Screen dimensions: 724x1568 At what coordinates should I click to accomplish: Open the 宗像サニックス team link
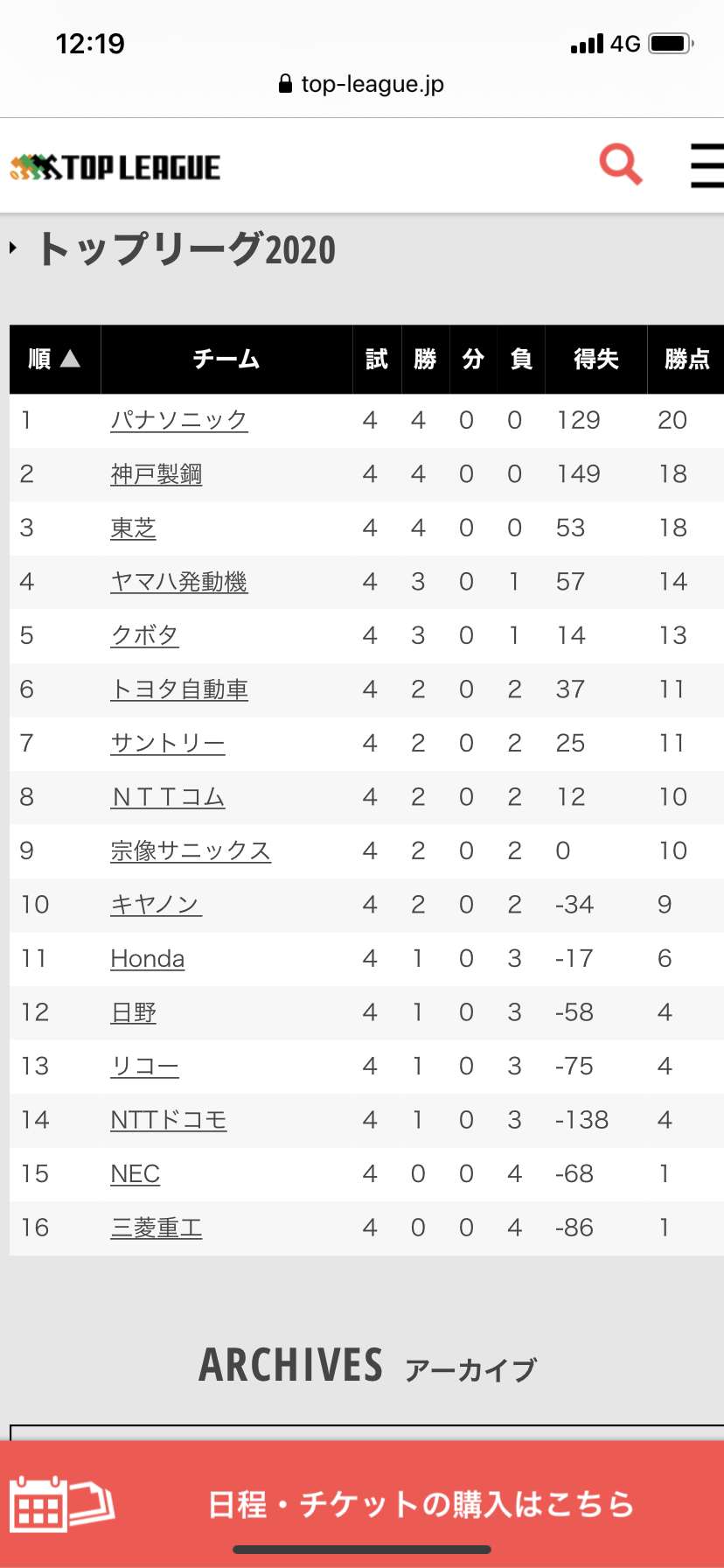(191, 851)
